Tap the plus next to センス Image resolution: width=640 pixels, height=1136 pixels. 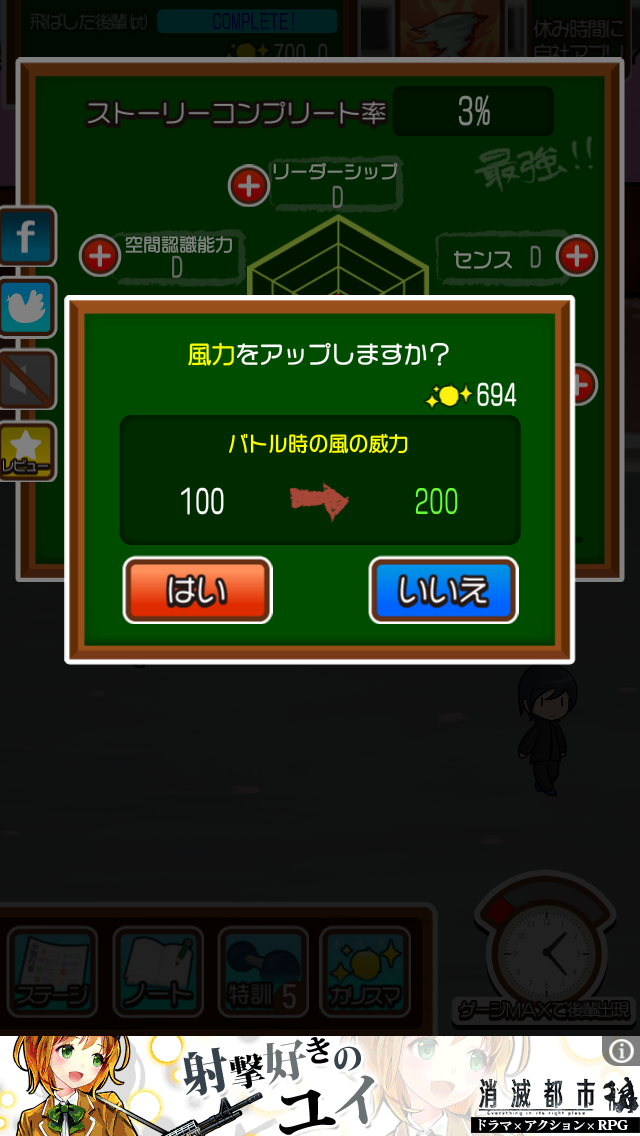click(576, 257)
